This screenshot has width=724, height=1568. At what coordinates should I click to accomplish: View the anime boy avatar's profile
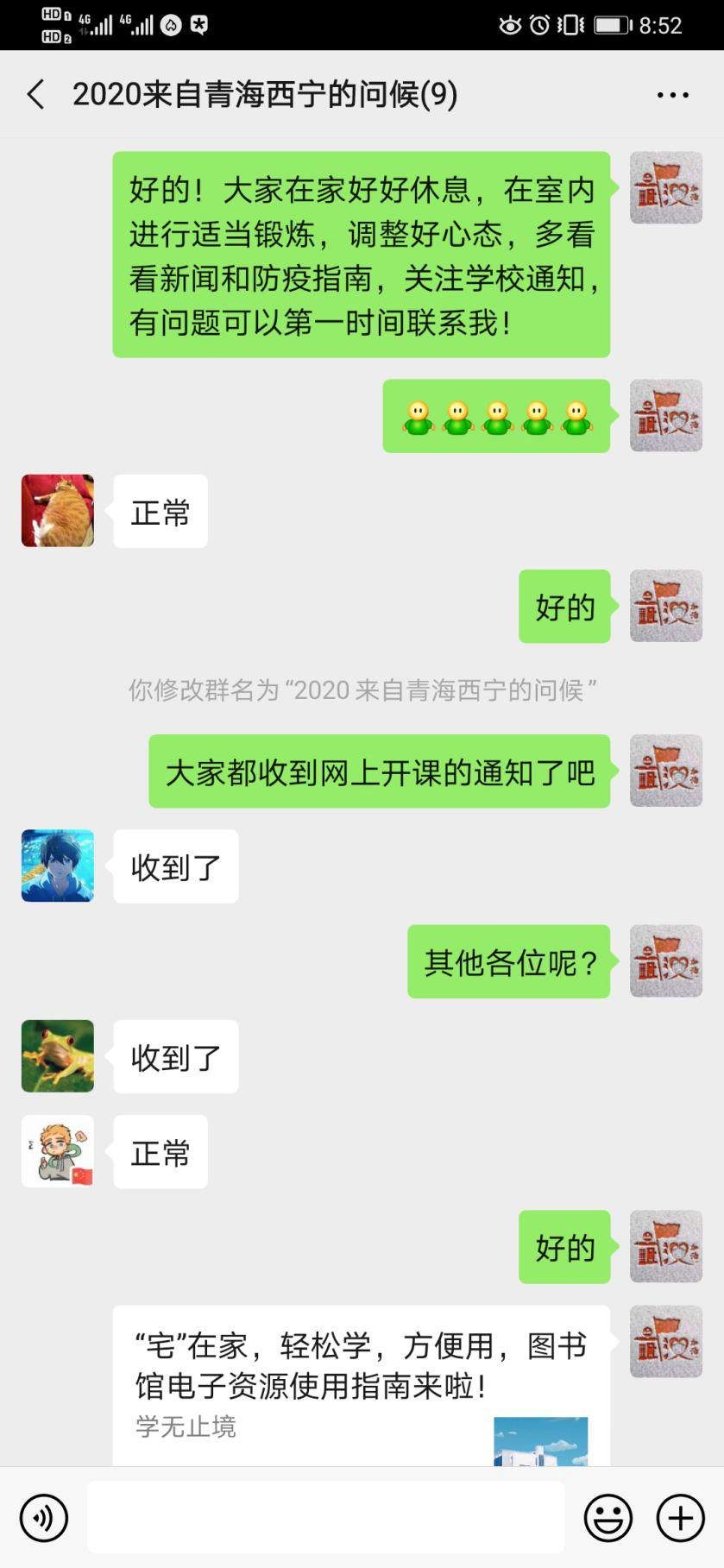[x=58, y=866]
